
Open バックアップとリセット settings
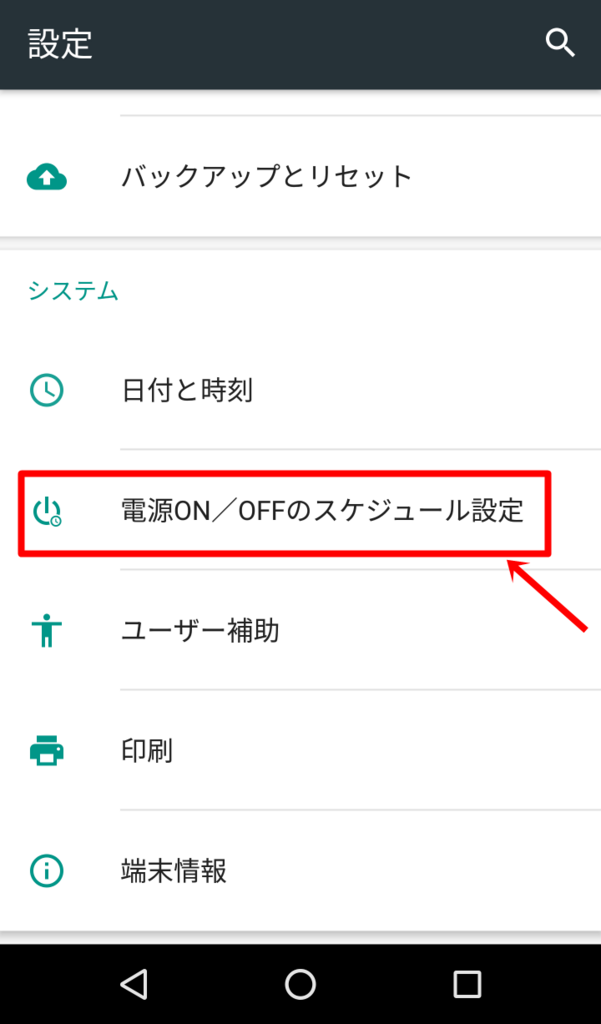click(266, 177)
